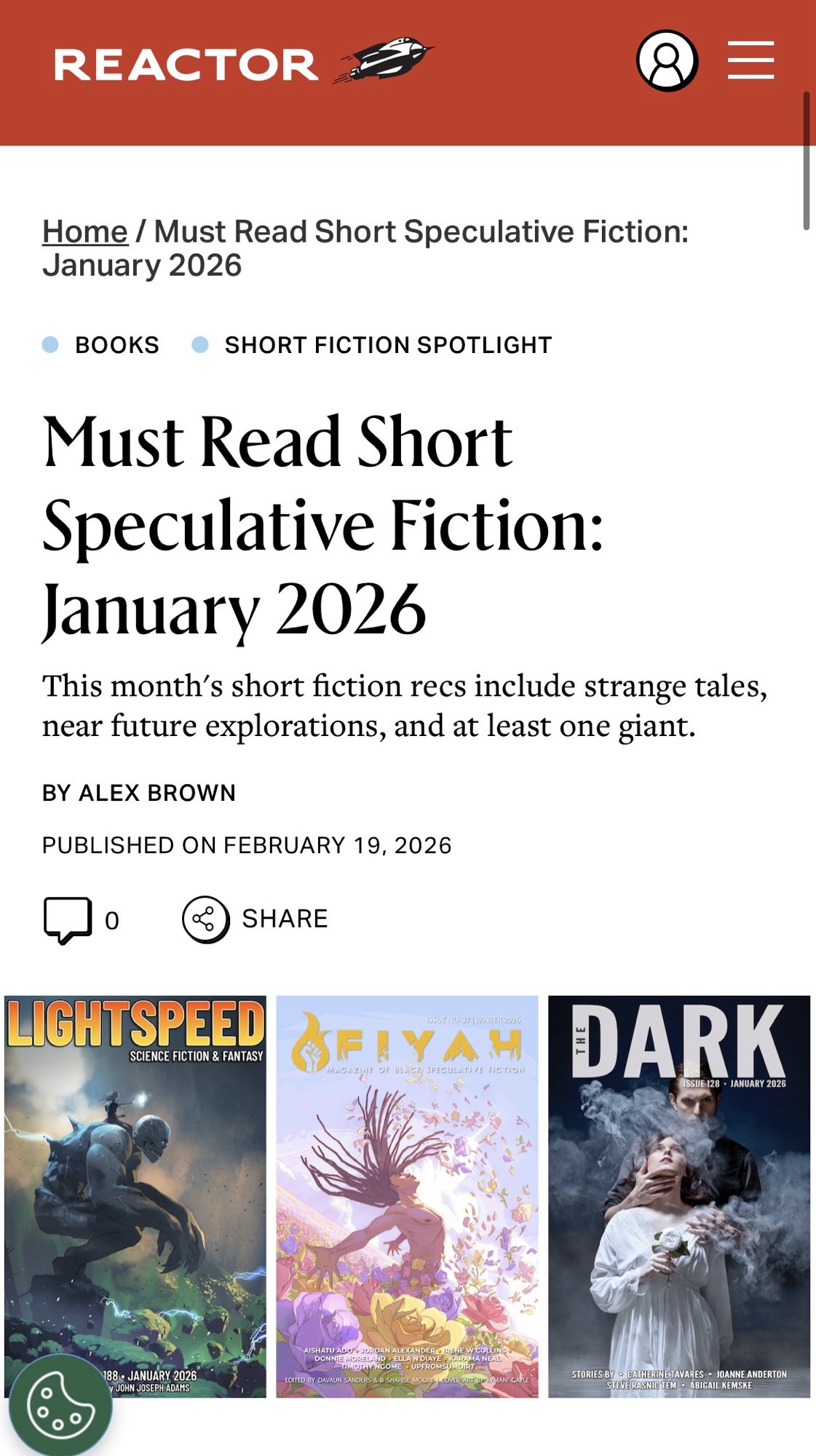Viewport: 816px width, 1456px height.
Task: View articles by Alex Brown
Action: 157,793
